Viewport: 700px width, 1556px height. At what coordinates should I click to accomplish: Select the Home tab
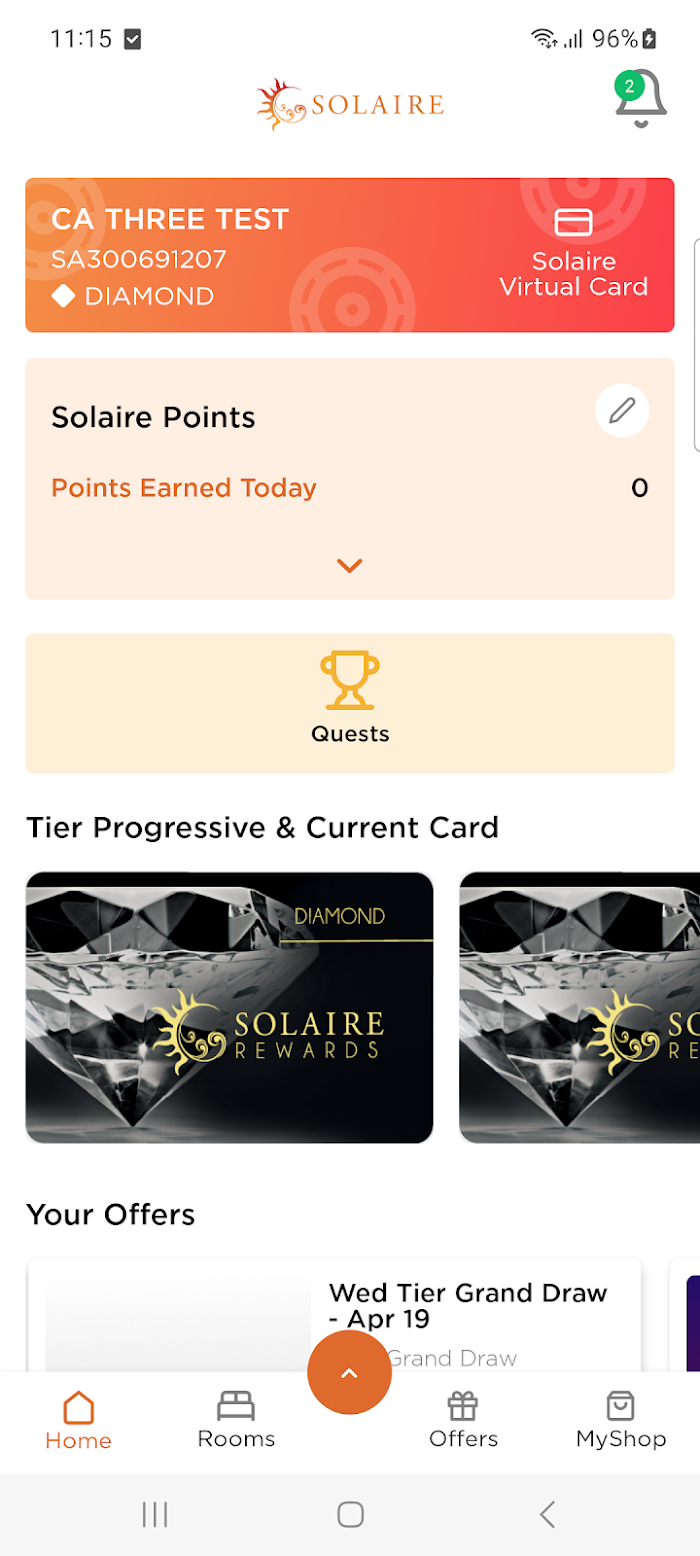[x=78, y=1421]
